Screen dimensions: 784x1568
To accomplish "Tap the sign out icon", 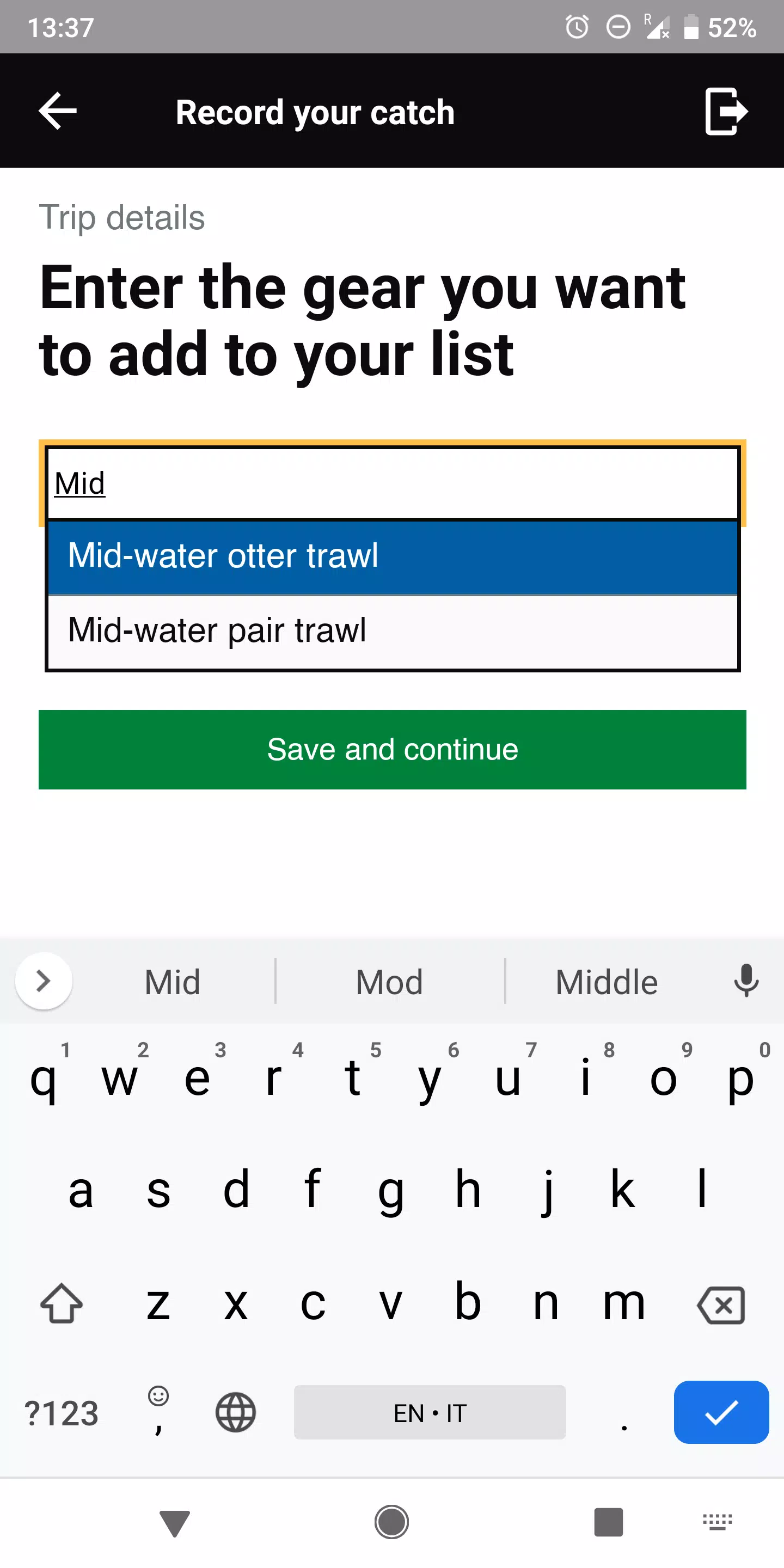I will tap(726, 111).
